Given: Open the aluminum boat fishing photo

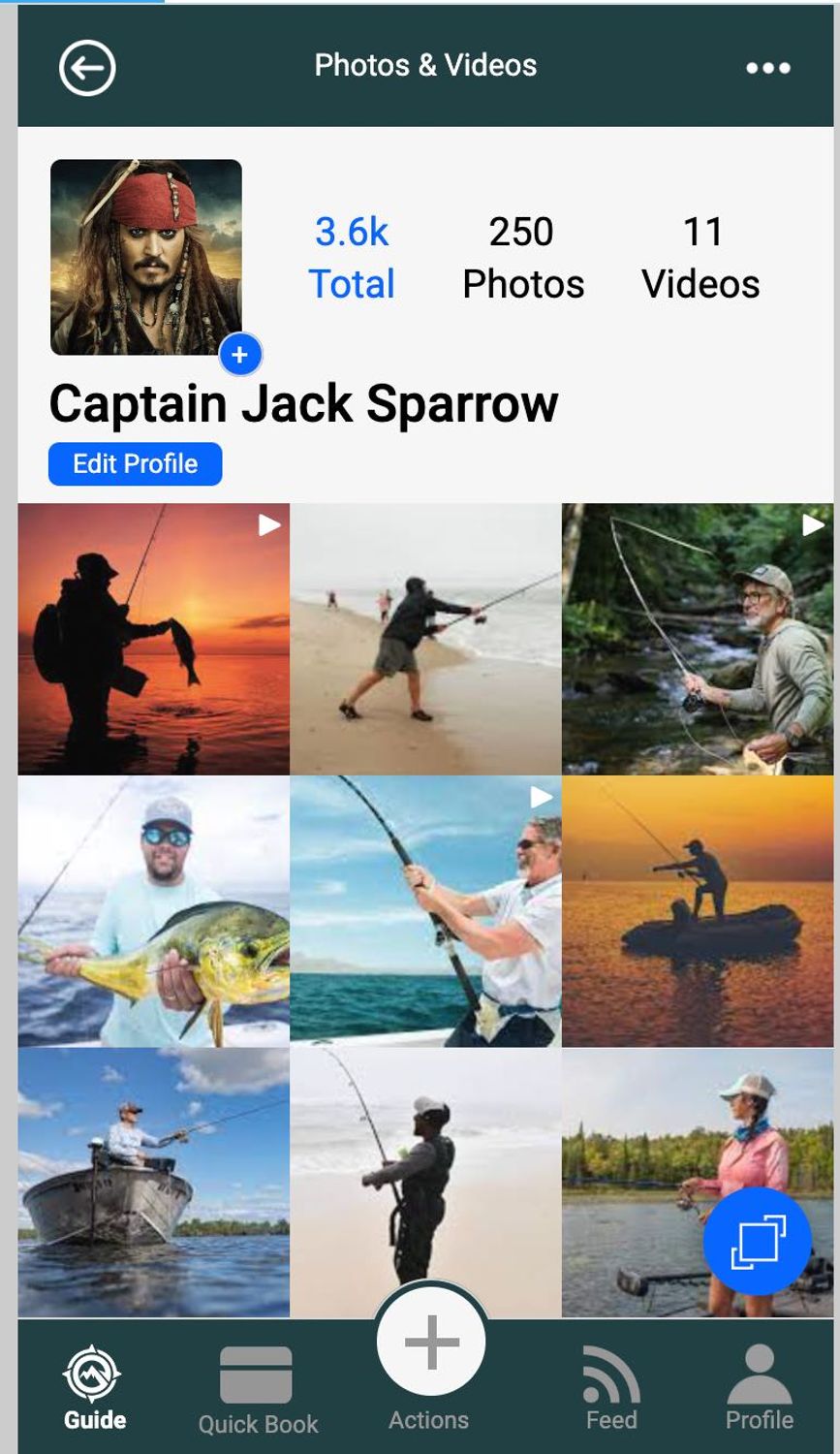Looking at the screenshot, I should click(x=153, y=1183).
